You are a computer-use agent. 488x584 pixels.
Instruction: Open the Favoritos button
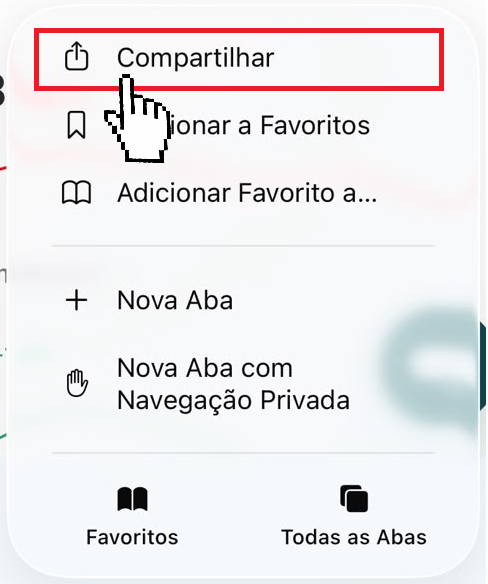[x=132, y=515]
